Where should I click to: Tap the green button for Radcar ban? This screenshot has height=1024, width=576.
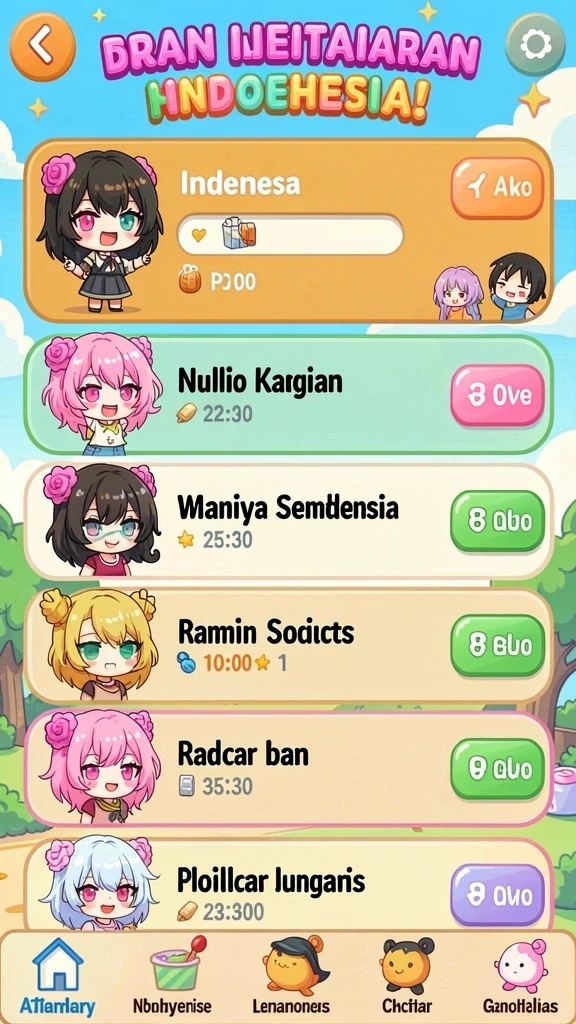(497, 769)
